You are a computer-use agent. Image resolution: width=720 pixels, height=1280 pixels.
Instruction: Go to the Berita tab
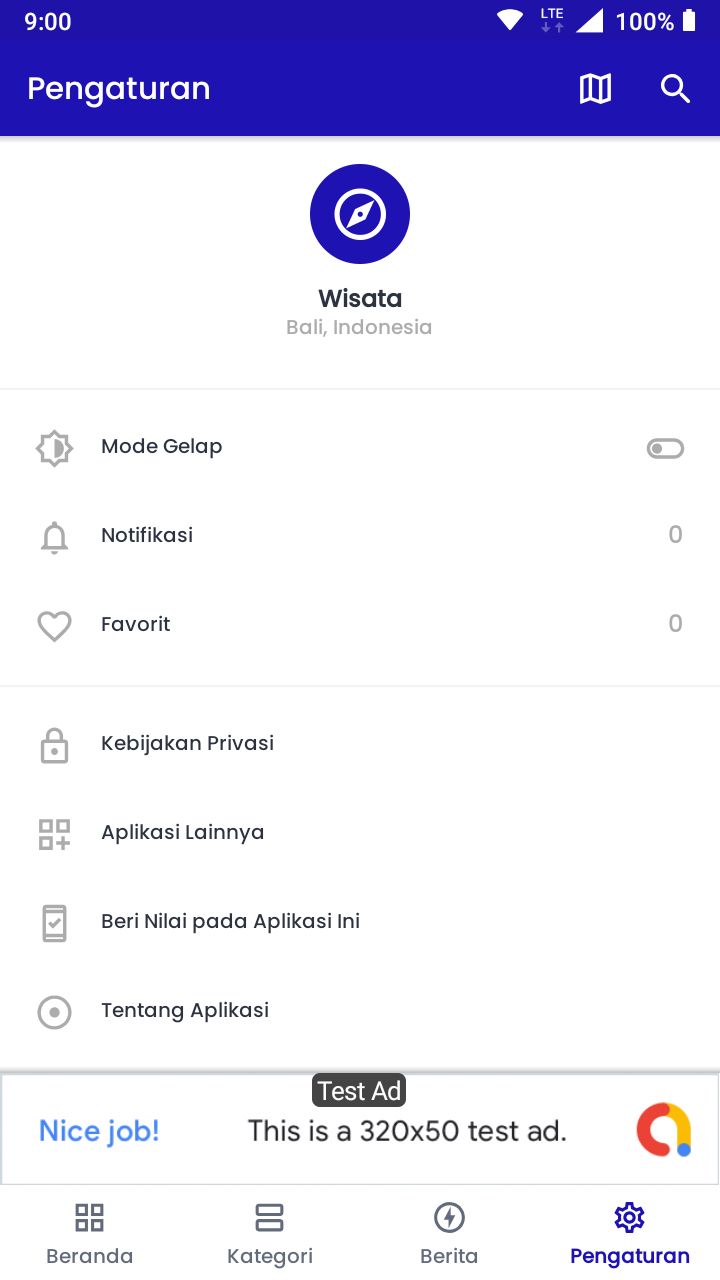449,1234
